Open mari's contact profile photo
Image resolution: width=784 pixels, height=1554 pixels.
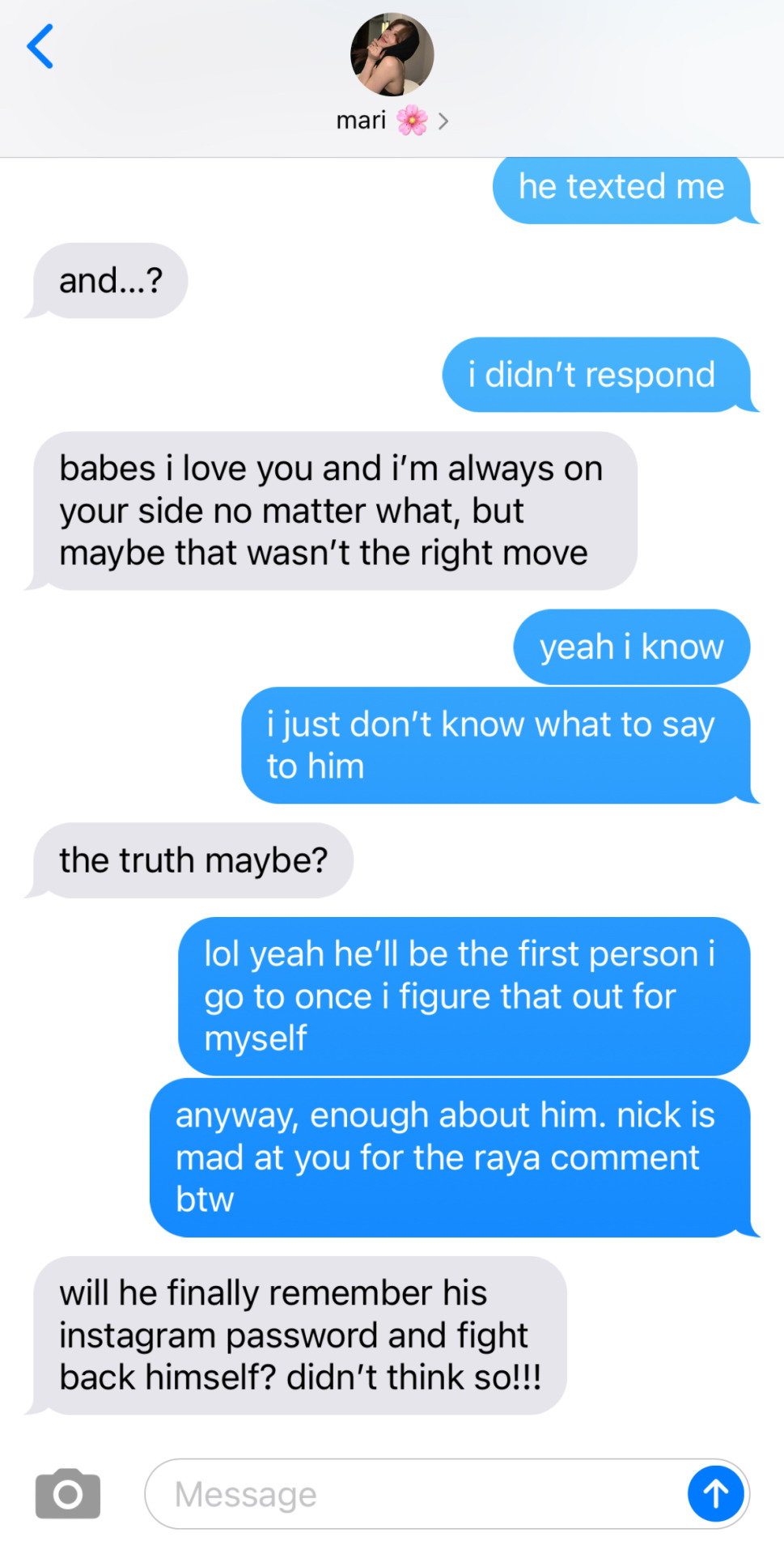pos(392,54)
